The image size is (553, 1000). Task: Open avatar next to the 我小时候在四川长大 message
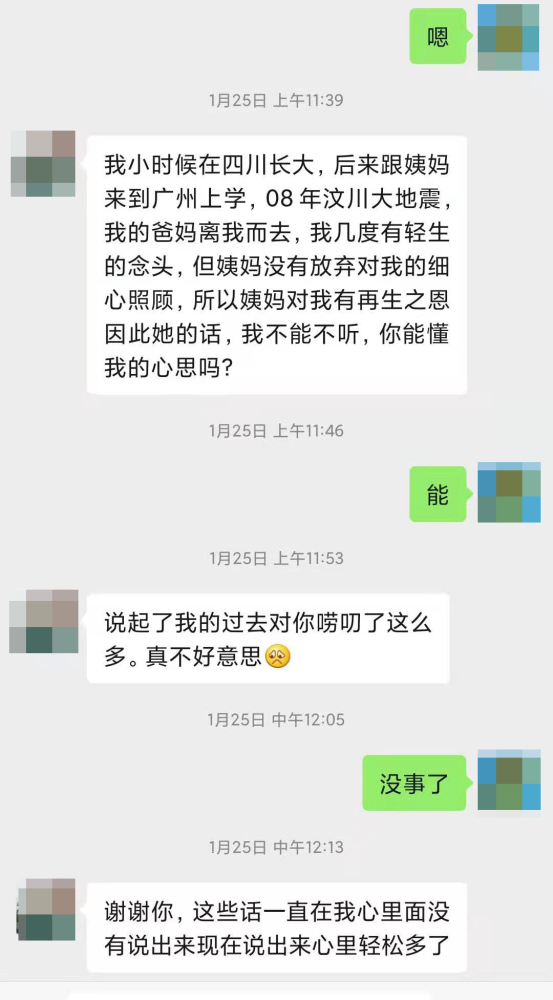(43, 163)
